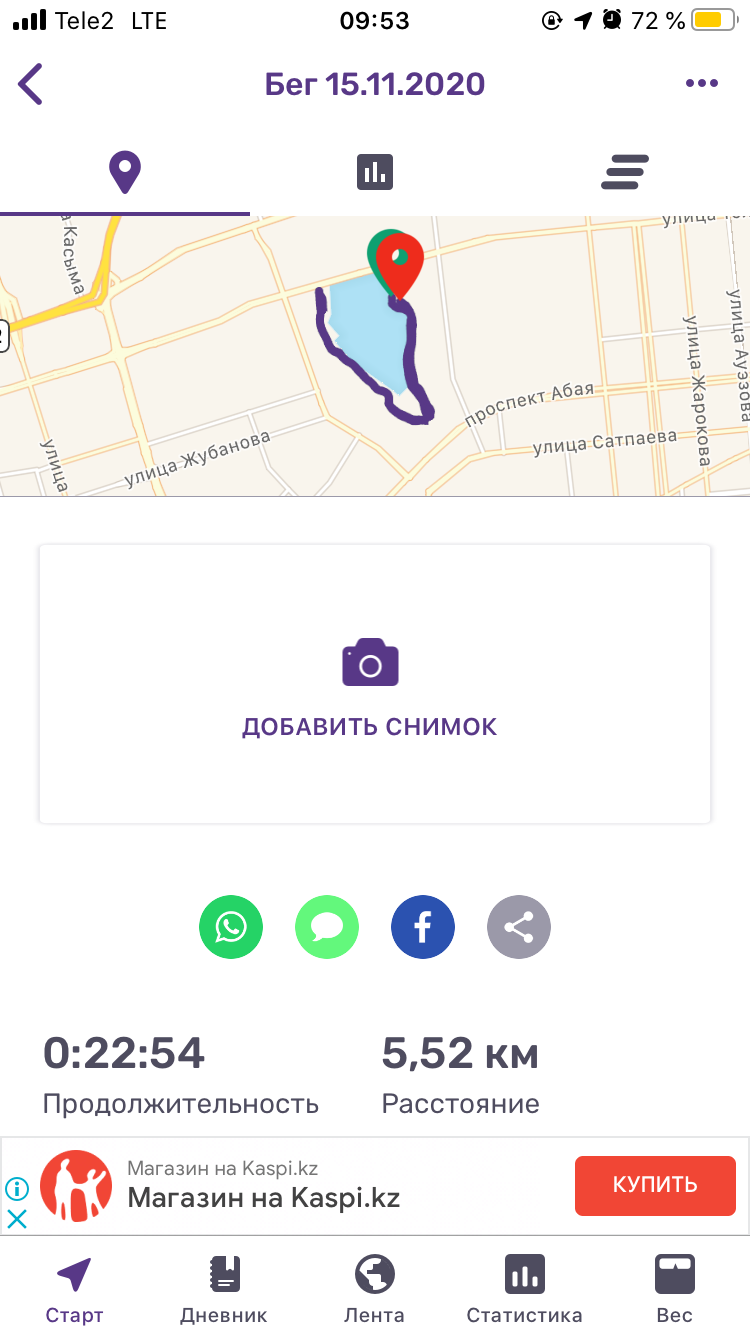Tap the Купить button in the ad
The width and height of the screenshot is (750, 1334).
click(654, 1185)
